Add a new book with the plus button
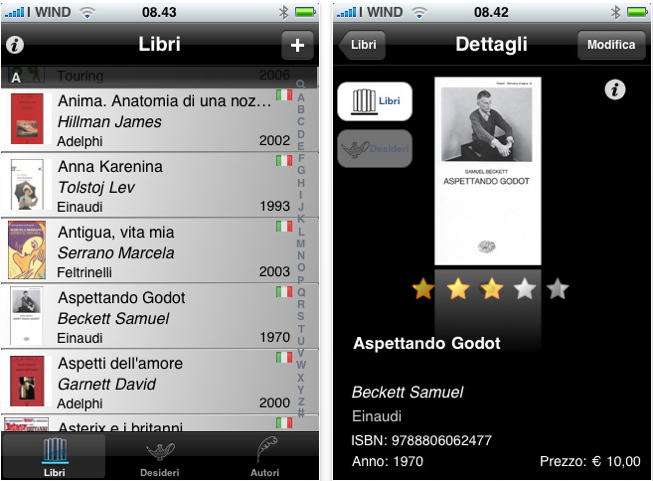Image resolution: width=653 pixels, height=481 pixels. click(x=297, y=45)
